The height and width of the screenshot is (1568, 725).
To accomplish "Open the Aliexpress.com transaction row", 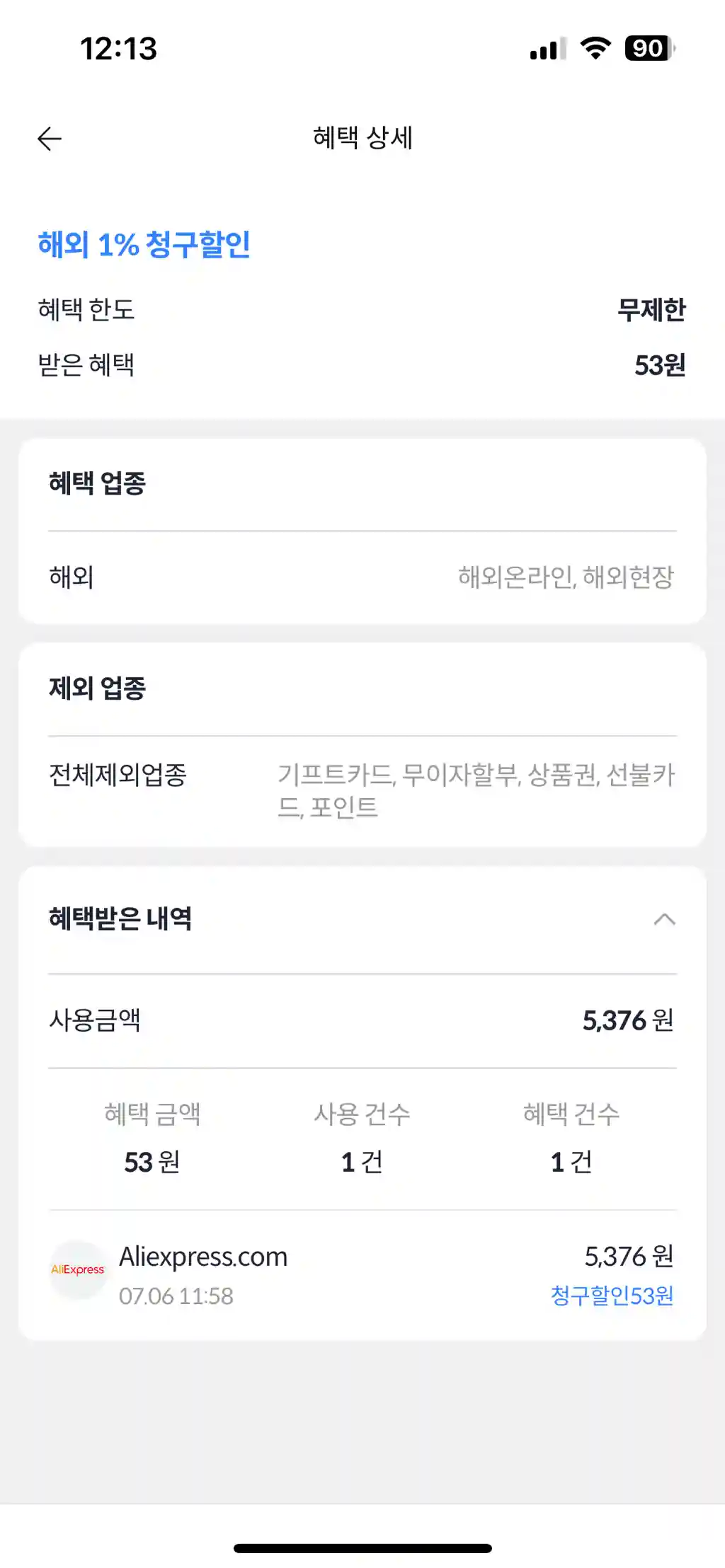I will 362,1275.
